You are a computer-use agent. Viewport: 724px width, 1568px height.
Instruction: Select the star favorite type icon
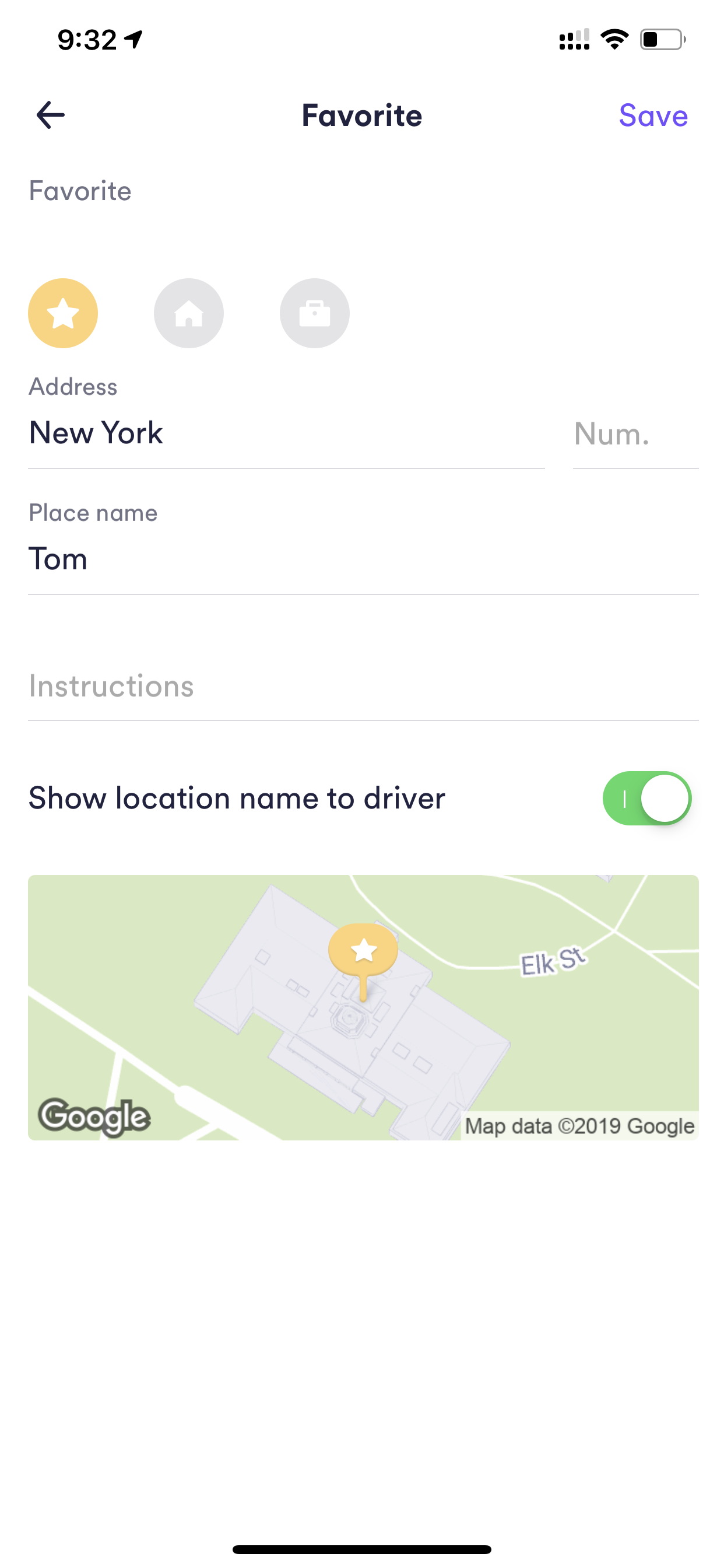click(63, 313)
